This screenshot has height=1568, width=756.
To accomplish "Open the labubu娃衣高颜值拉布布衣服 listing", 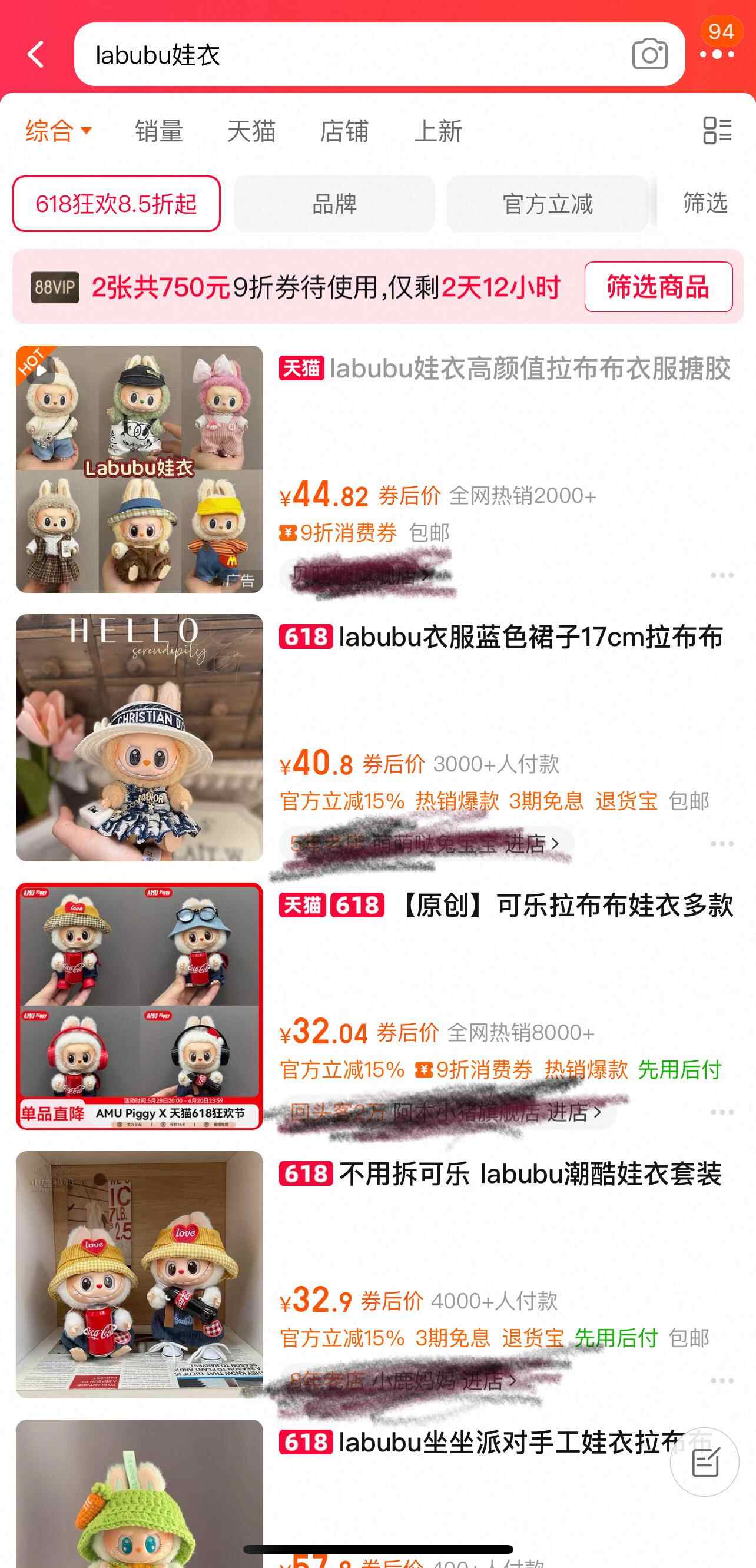I will tap(529, 369).
